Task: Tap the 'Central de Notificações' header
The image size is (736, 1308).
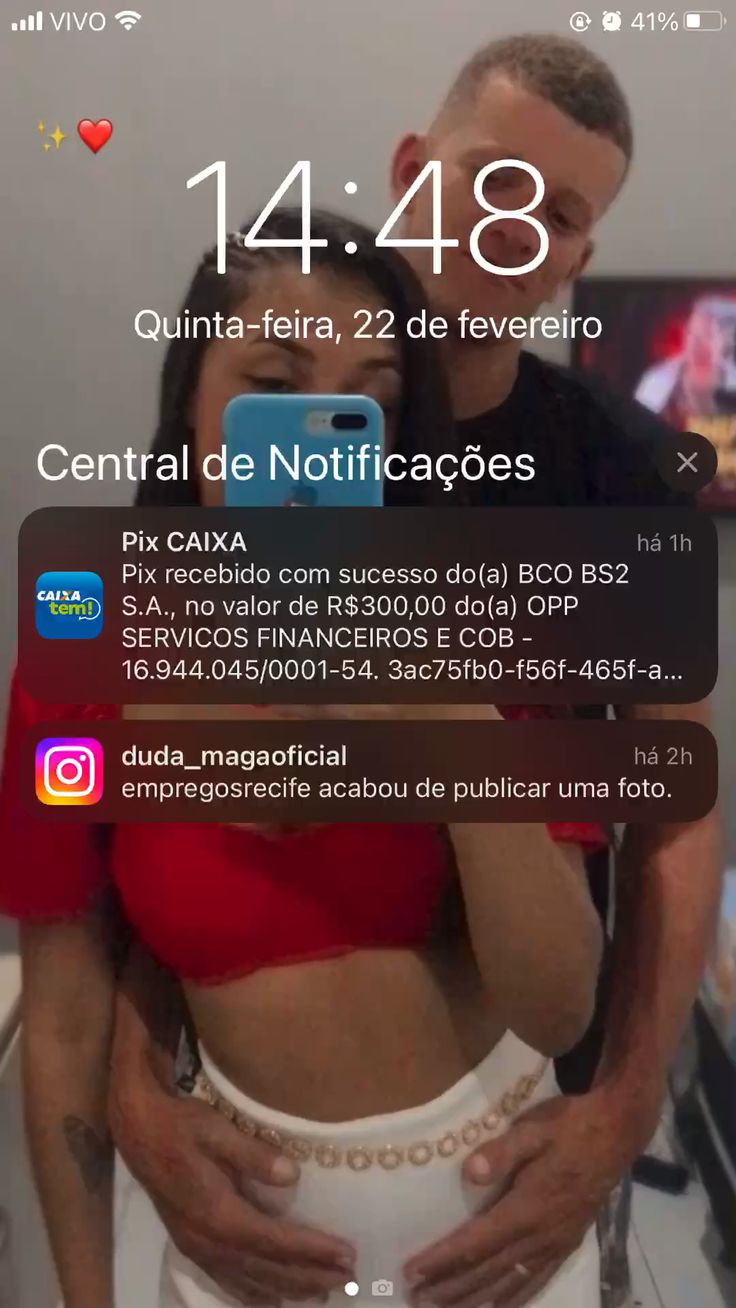Action: [x=286, y=462]
